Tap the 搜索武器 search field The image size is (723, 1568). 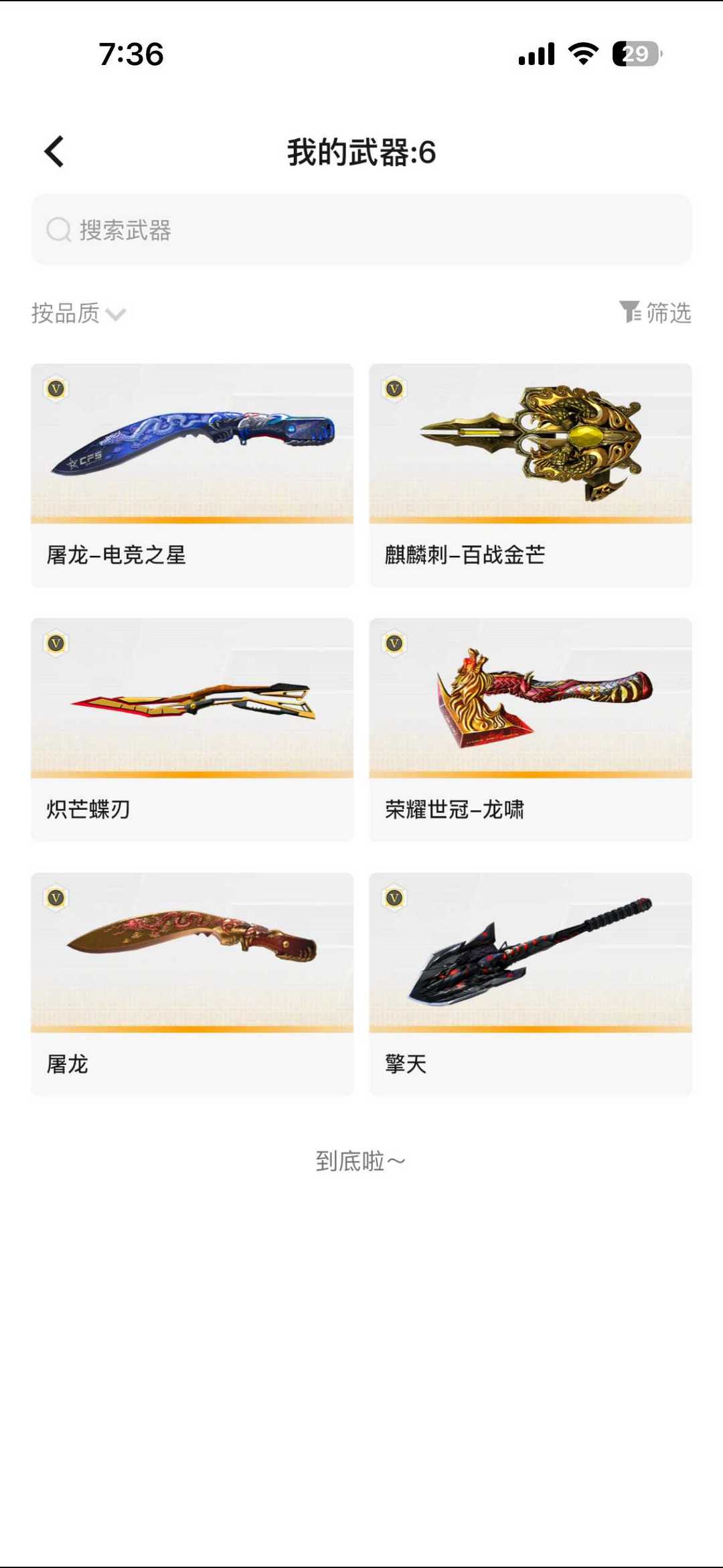tap(361, 230)
